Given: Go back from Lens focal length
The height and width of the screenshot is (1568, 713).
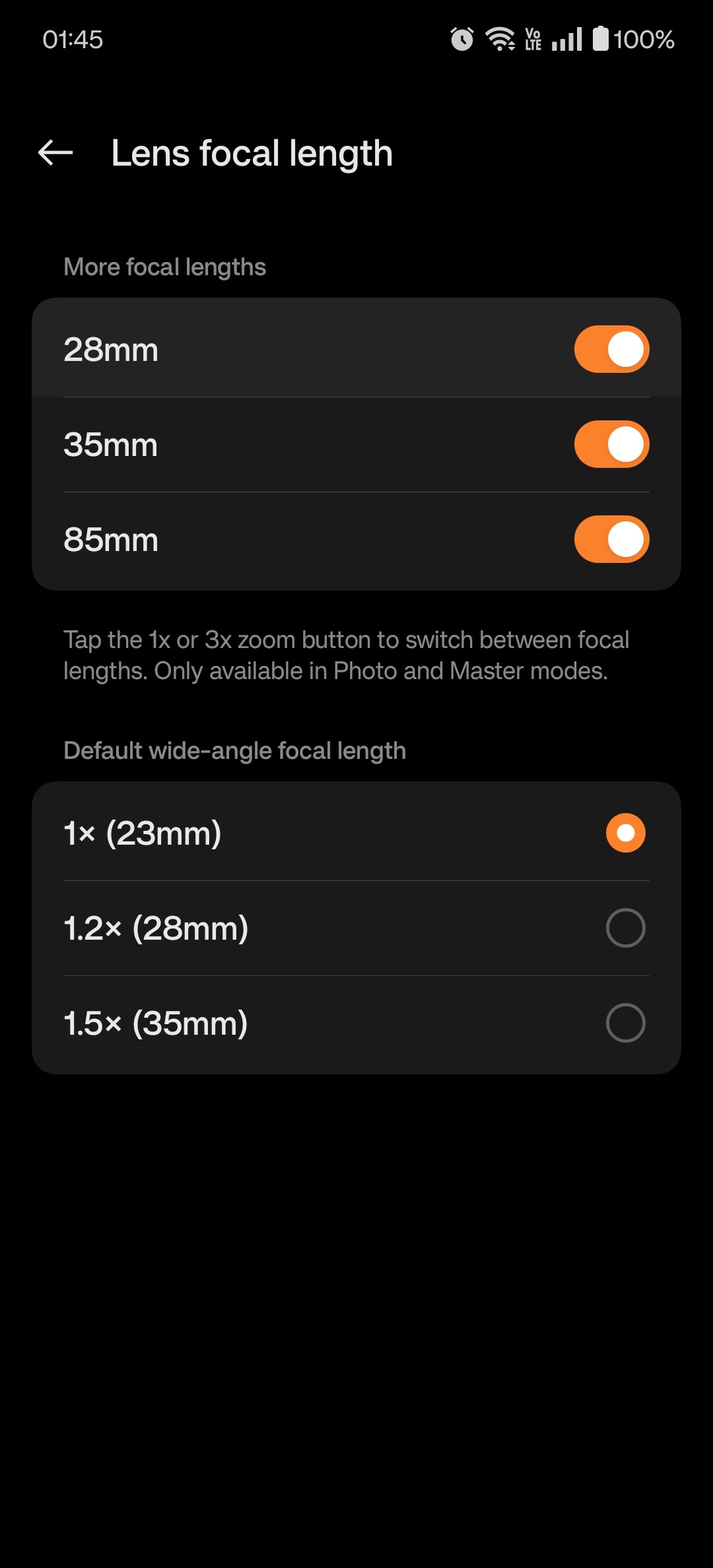Looking at the screenshot, I should (x=55, y=153).
